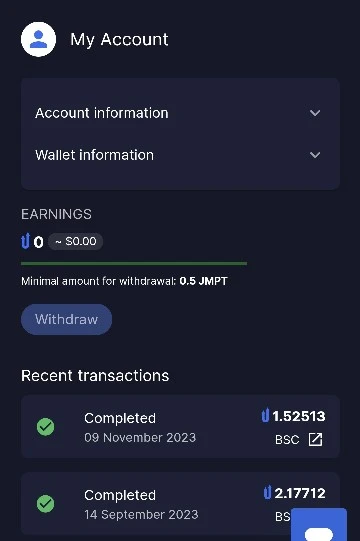Tap the Withdraw button
Viewport: 360px width, 541px height.
point(66,319)
